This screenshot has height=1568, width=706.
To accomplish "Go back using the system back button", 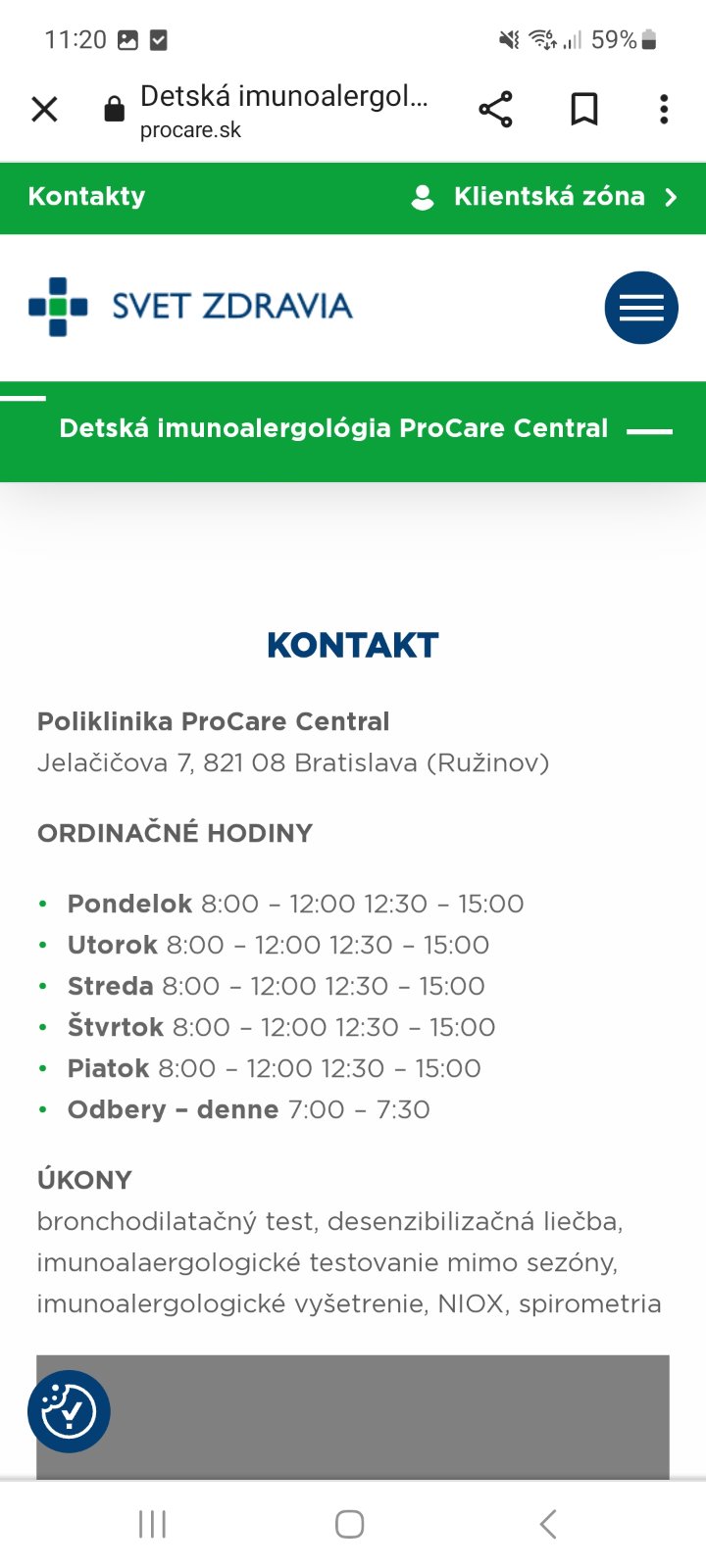I will pyautogui.click(x=548, y=1524).
